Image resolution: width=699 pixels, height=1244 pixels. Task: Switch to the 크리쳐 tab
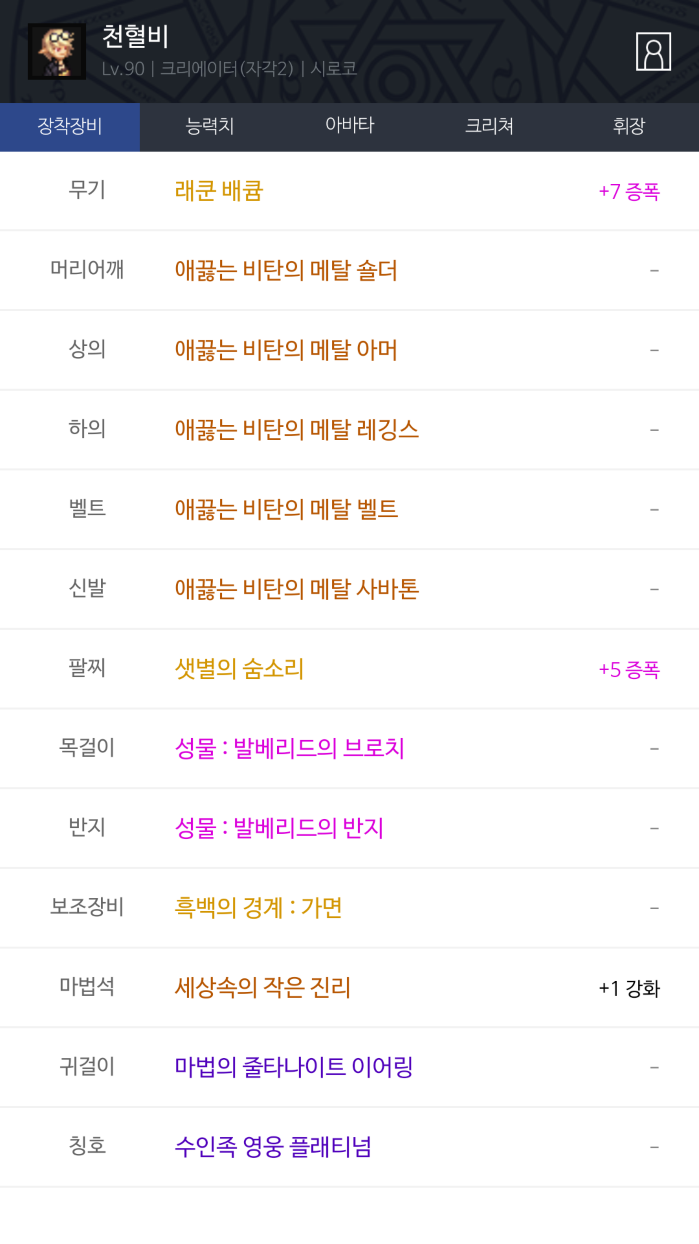(489, 126)
